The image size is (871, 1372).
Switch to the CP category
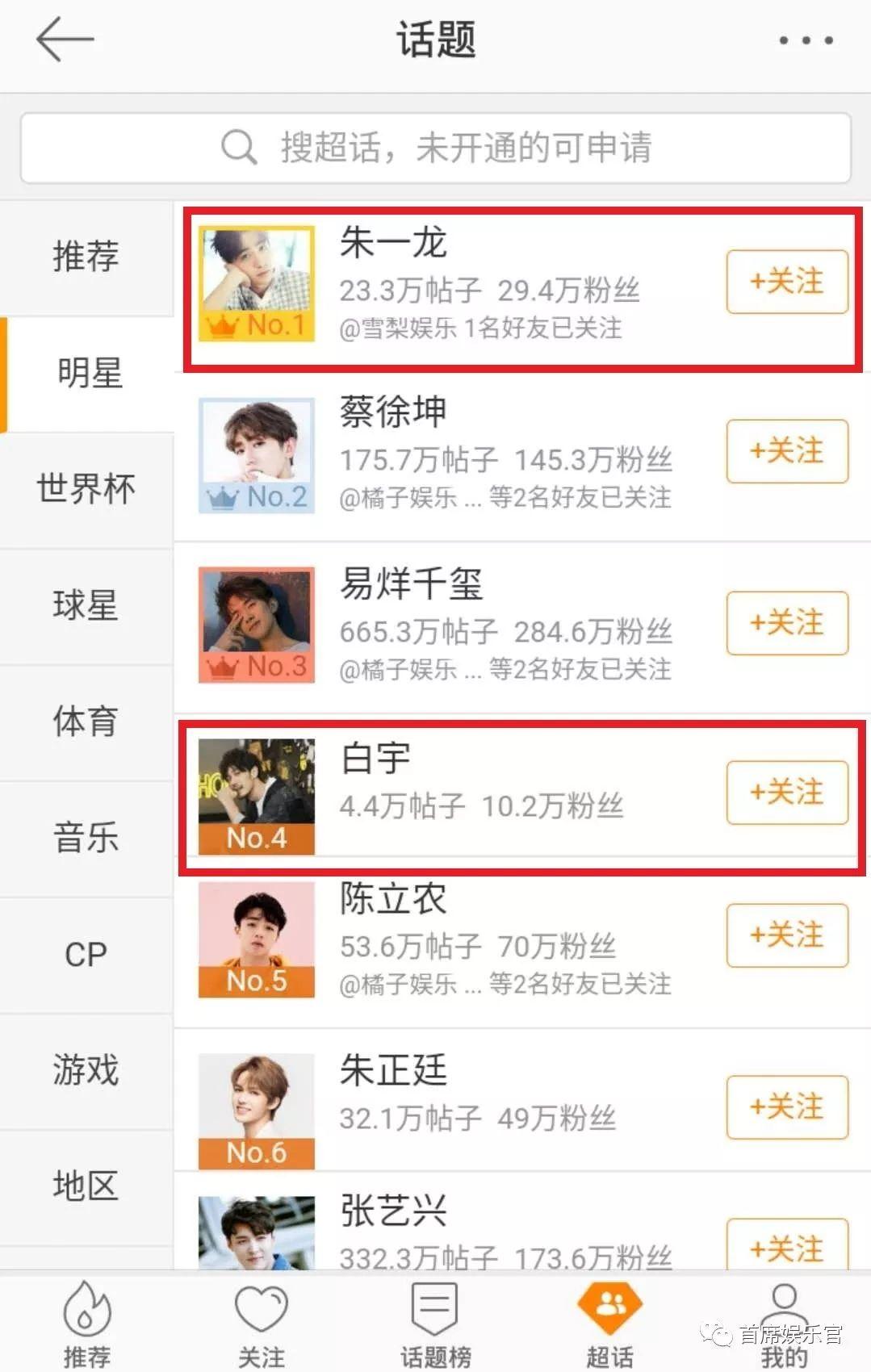(x=86, y=954)
